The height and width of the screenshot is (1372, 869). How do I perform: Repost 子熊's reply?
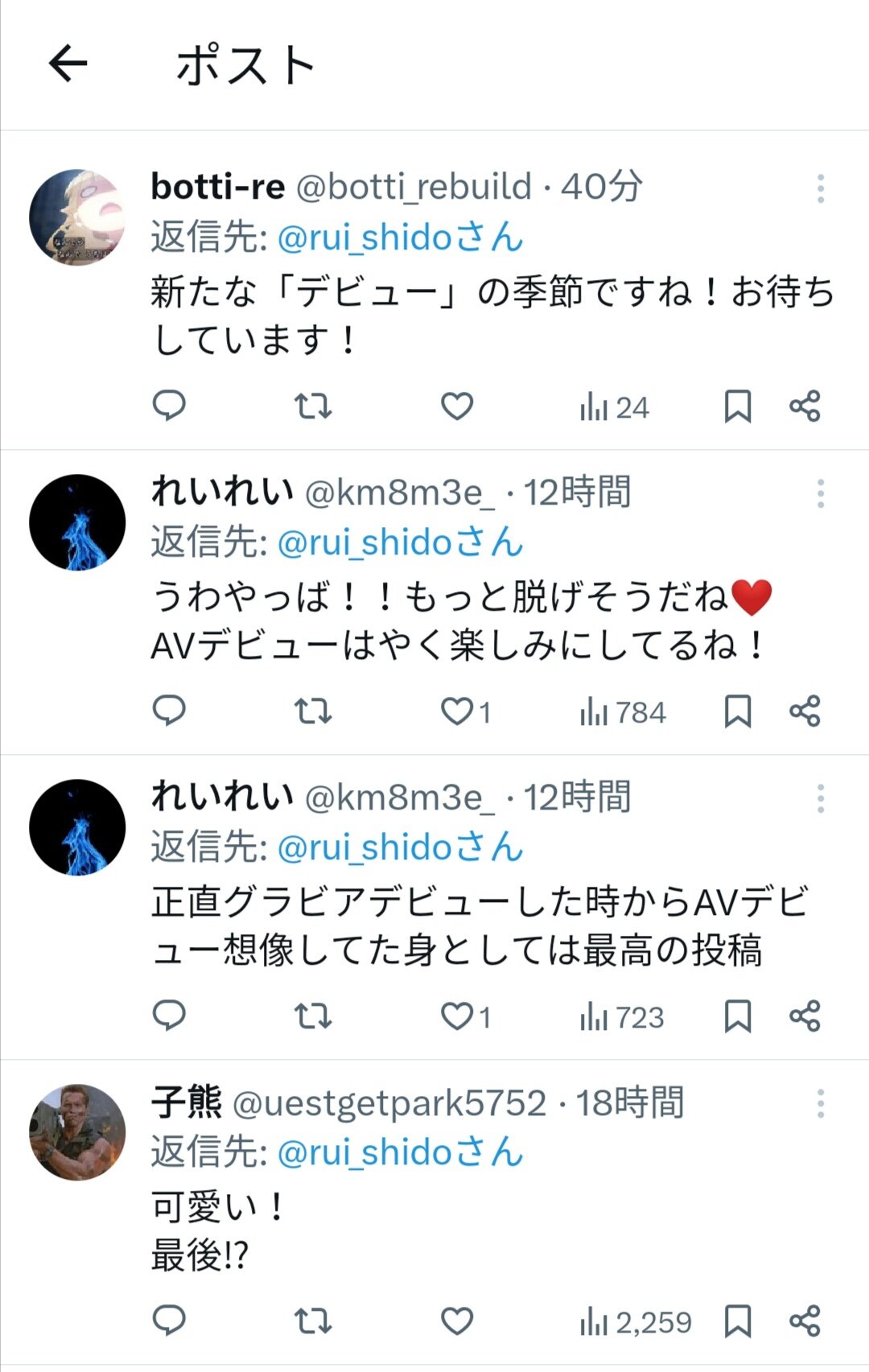[x=312, y=1321]
